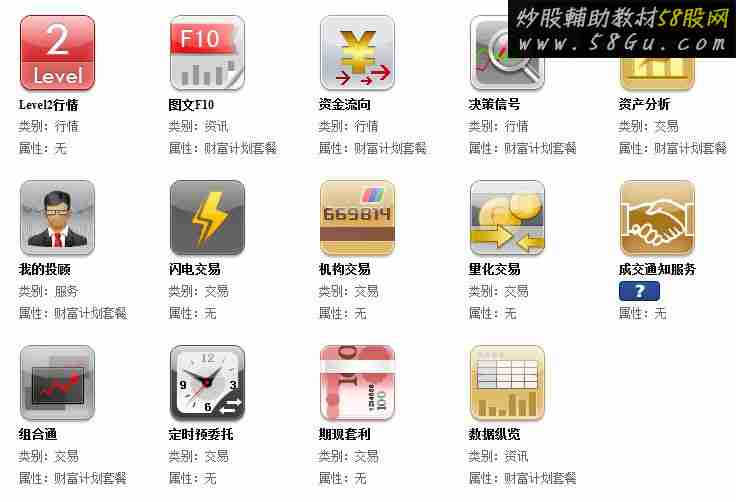This screenshot has height=502, width=736.
Task: Open 期现套利 tool
Action: (357, 383)
